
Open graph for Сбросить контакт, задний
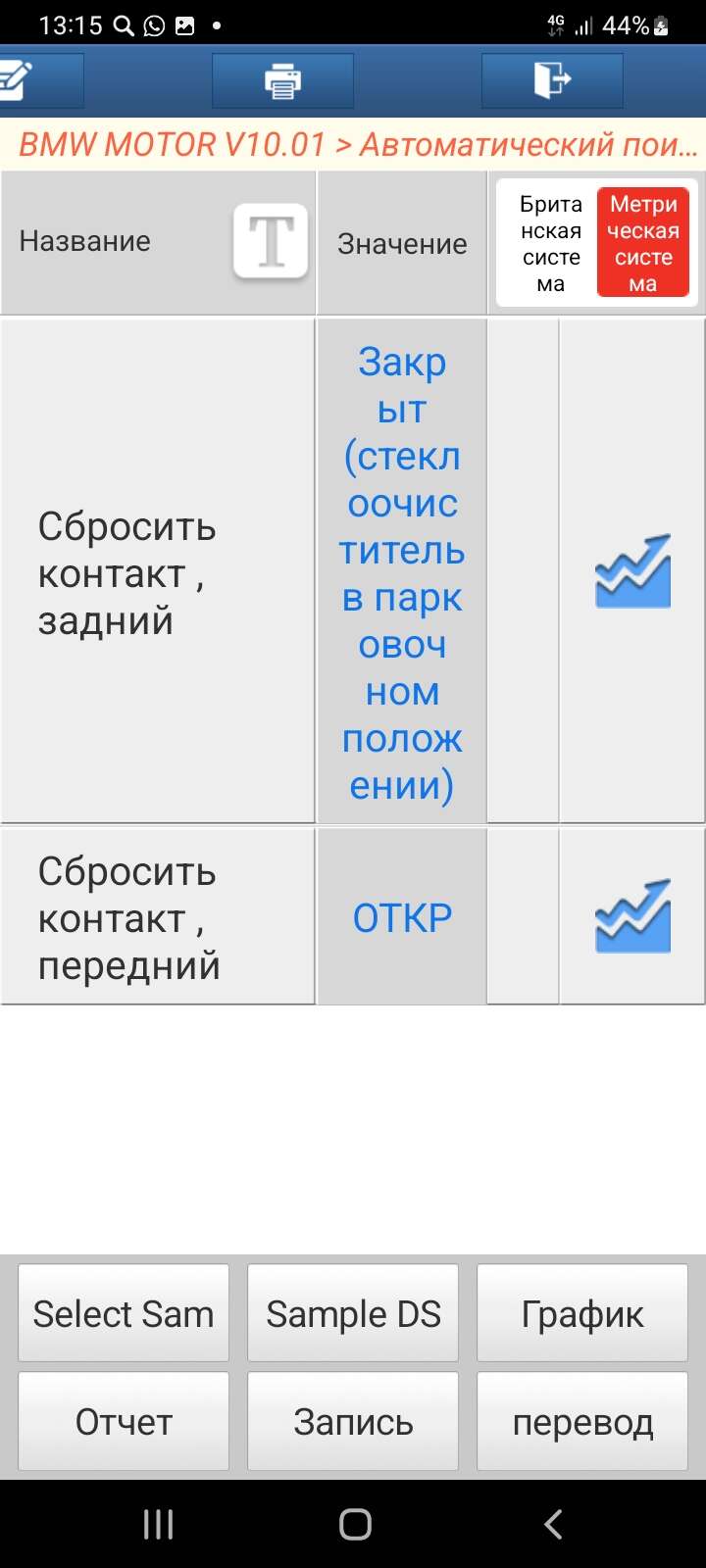[x=632, y=571]
